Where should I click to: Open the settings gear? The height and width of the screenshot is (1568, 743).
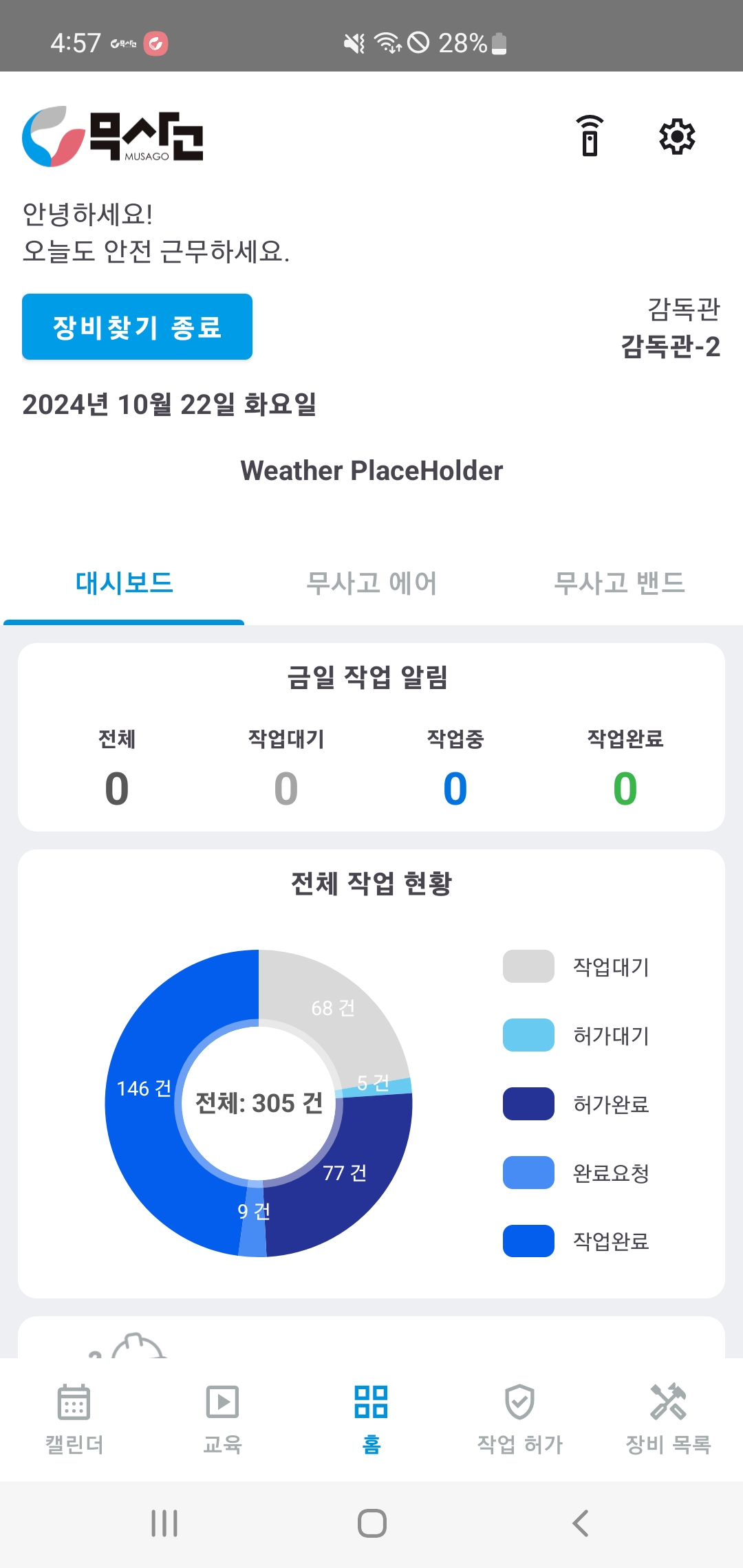point(677,136)
